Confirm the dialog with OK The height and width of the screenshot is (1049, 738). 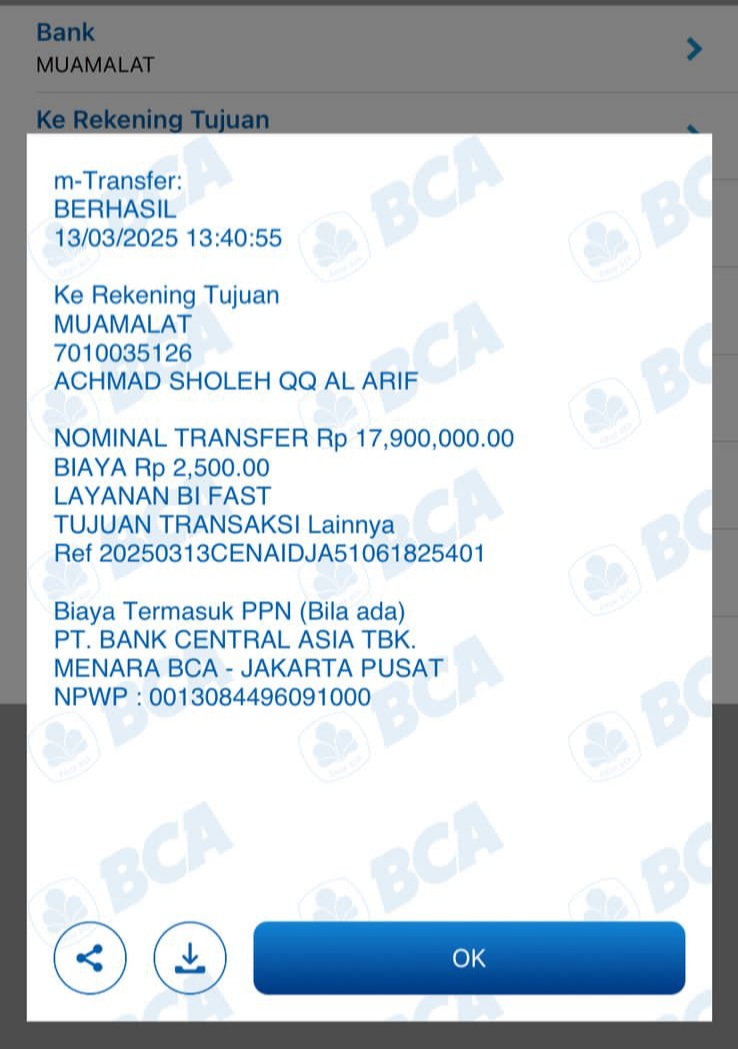tap(469, 958)
